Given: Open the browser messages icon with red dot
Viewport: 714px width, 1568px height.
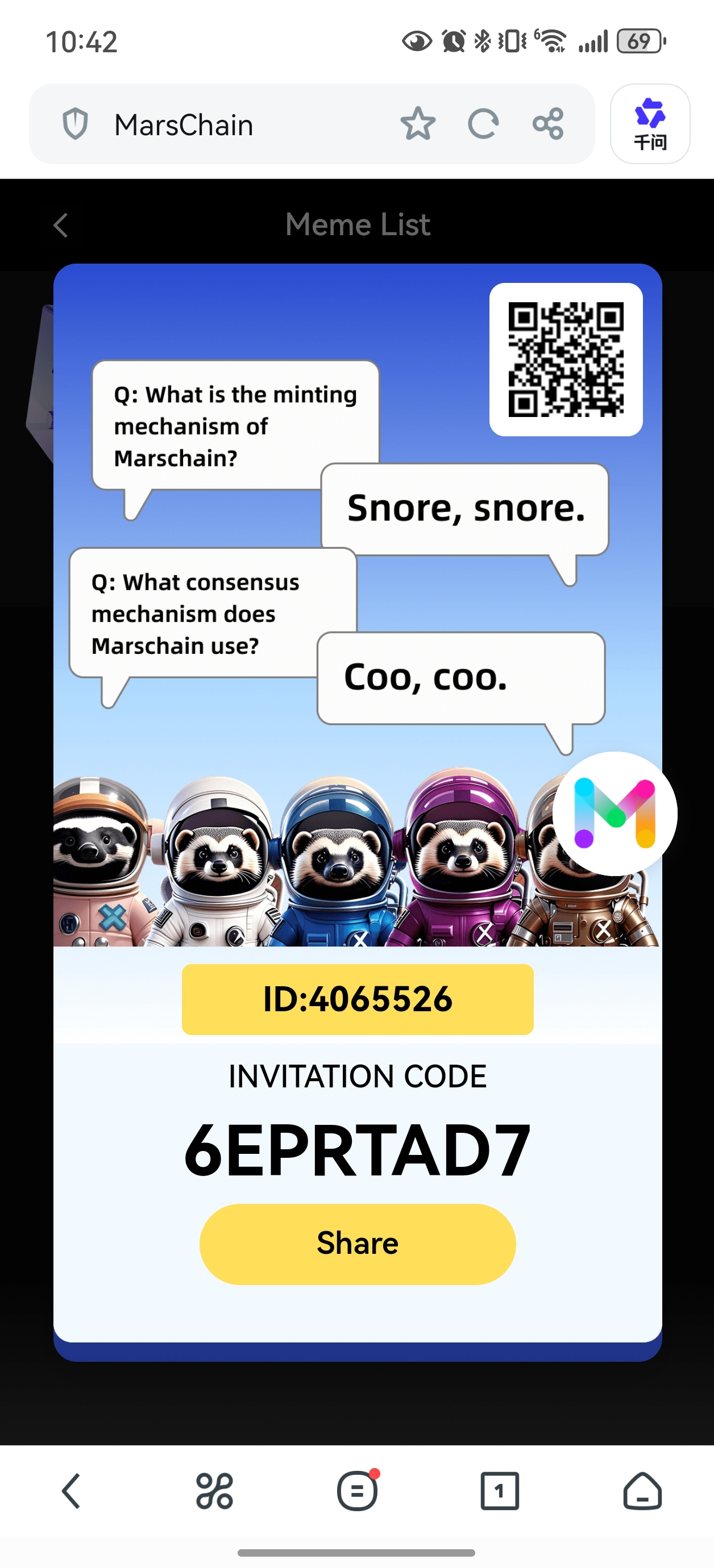Looking at the screenshot, I should pos(358,1491).
